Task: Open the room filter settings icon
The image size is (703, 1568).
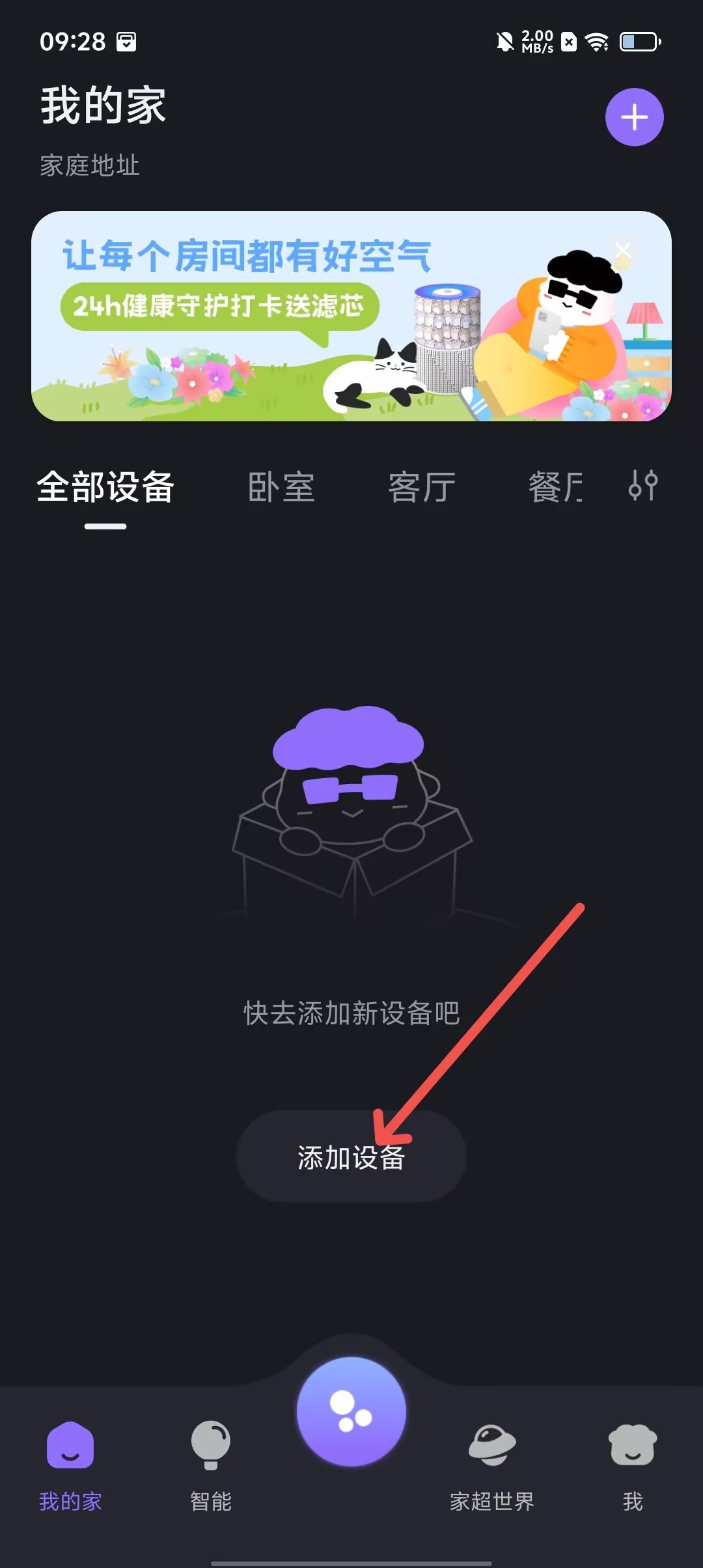Action: tap(643, 486)
